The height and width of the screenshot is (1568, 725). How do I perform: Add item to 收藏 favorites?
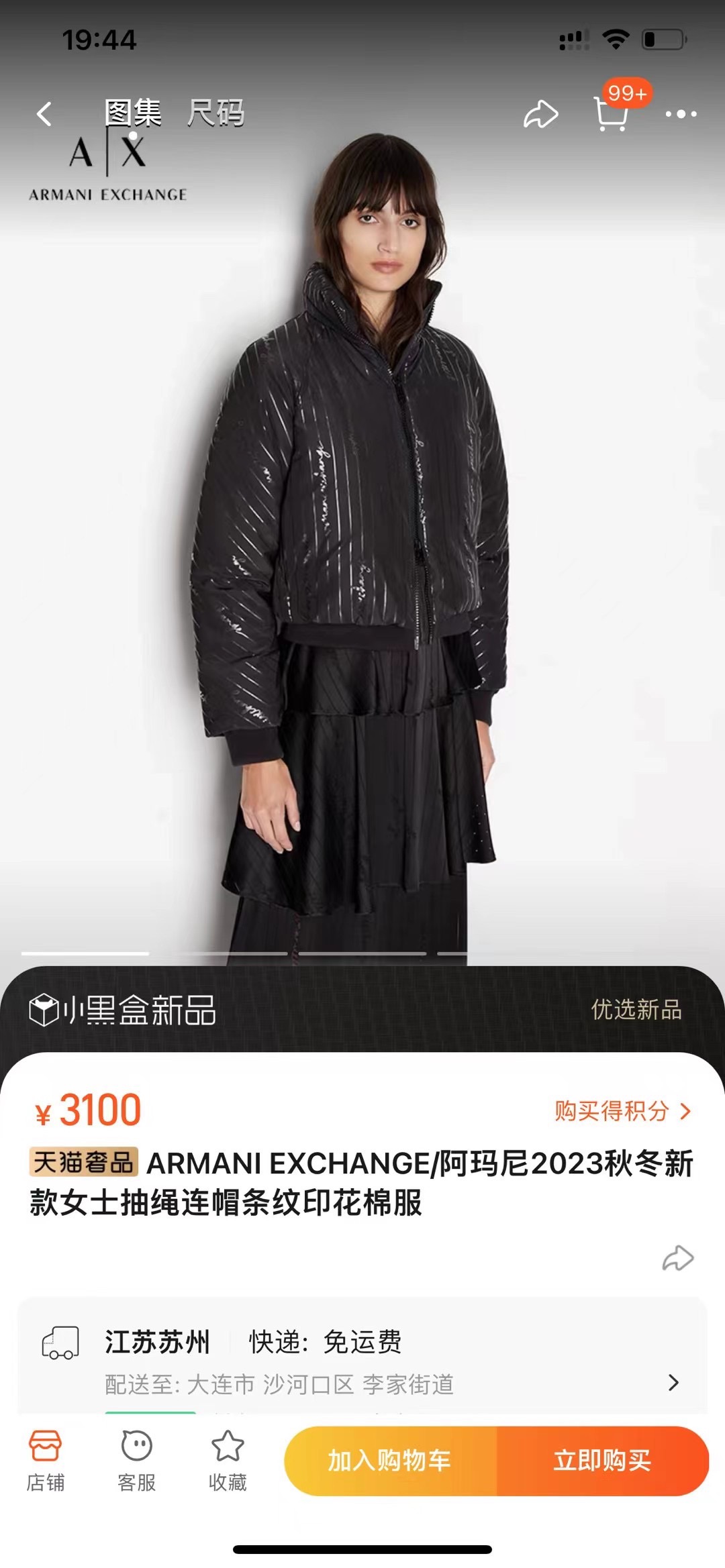coord(228,1461)
